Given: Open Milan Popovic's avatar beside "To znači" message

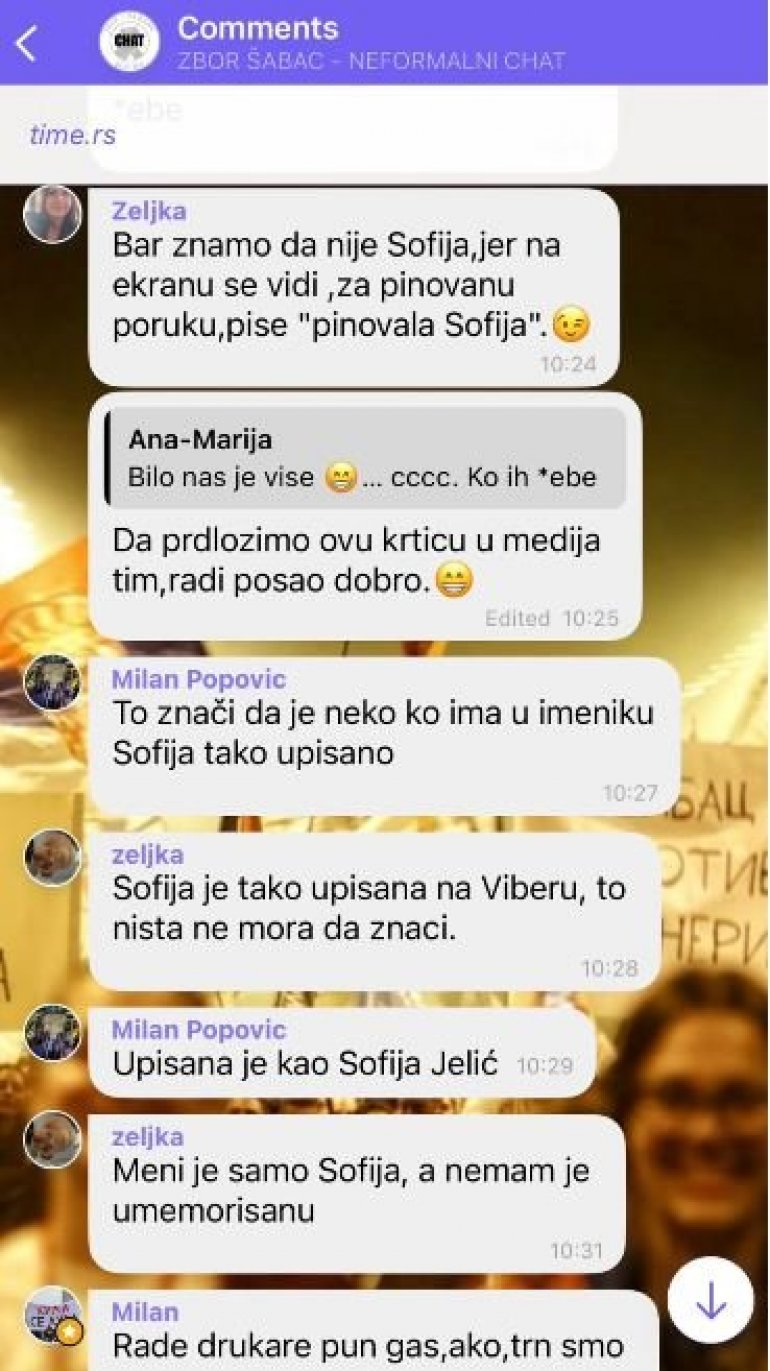Looking at the screenshot, I should (x=52, y=683).
